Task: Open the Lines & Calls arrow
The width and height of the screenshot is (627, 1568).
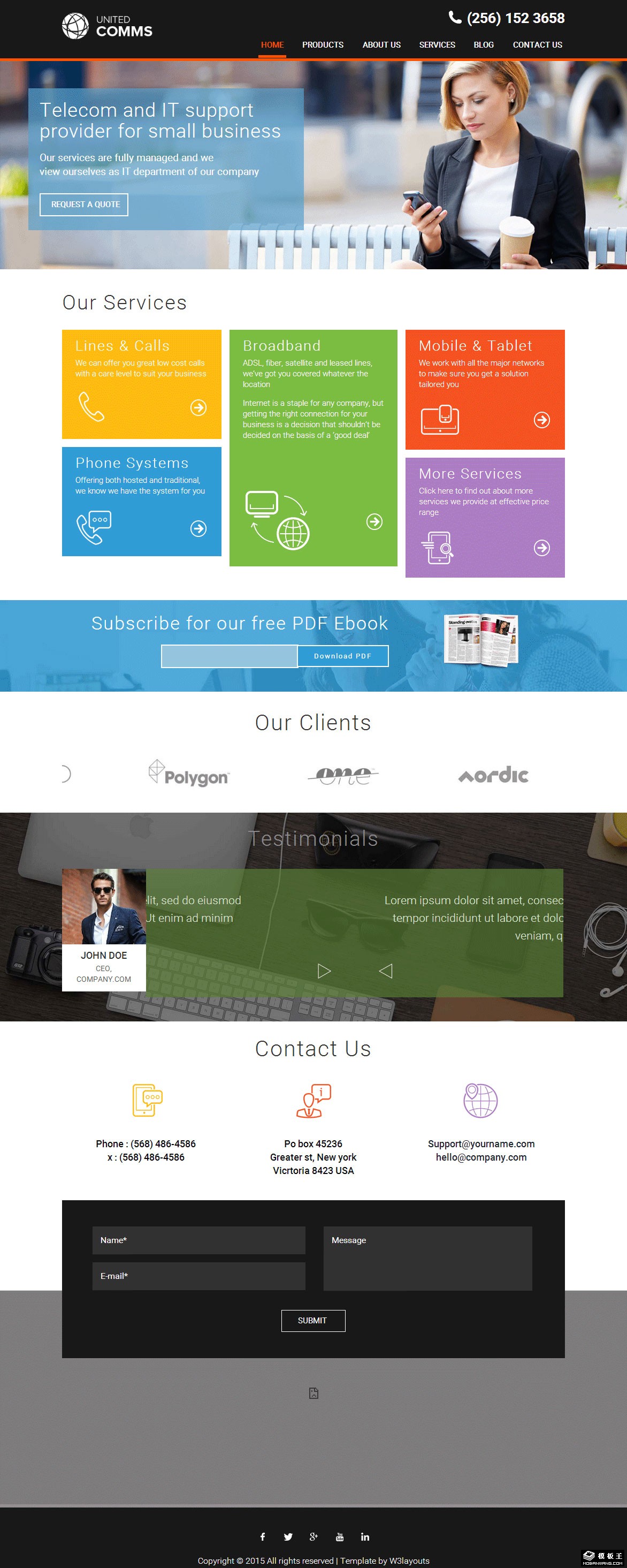Action: point(198,407)
